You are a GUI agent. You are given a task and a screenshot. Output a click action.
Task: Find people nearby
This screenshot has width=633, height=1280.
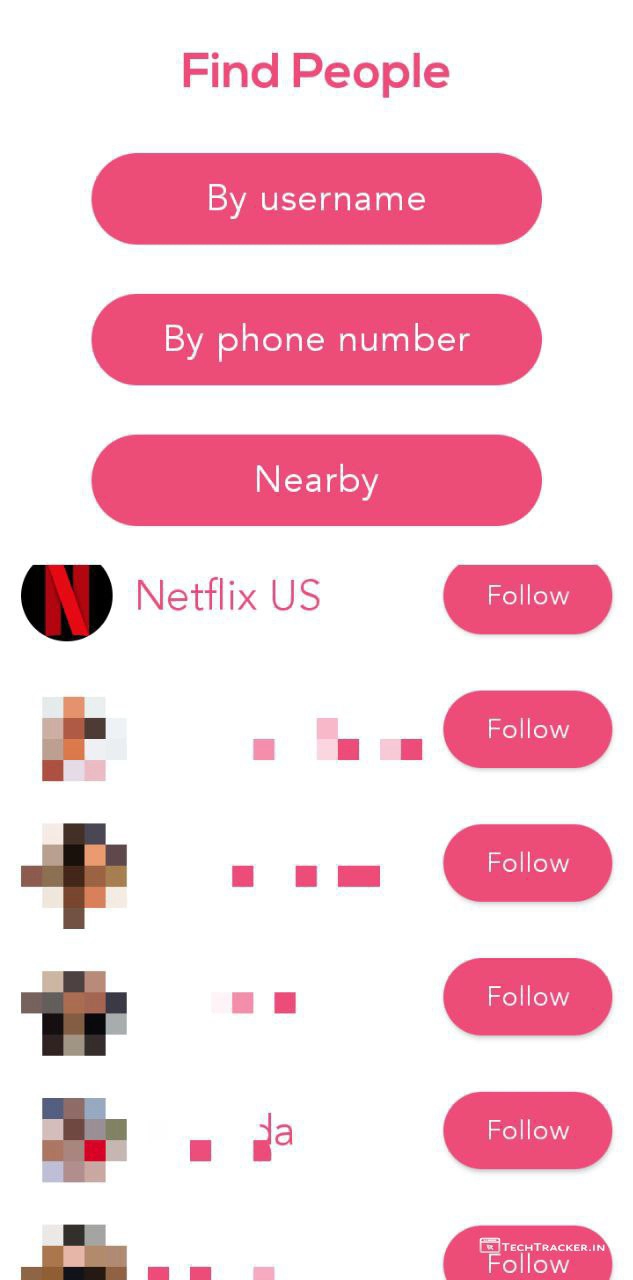(x=316, y=480)
